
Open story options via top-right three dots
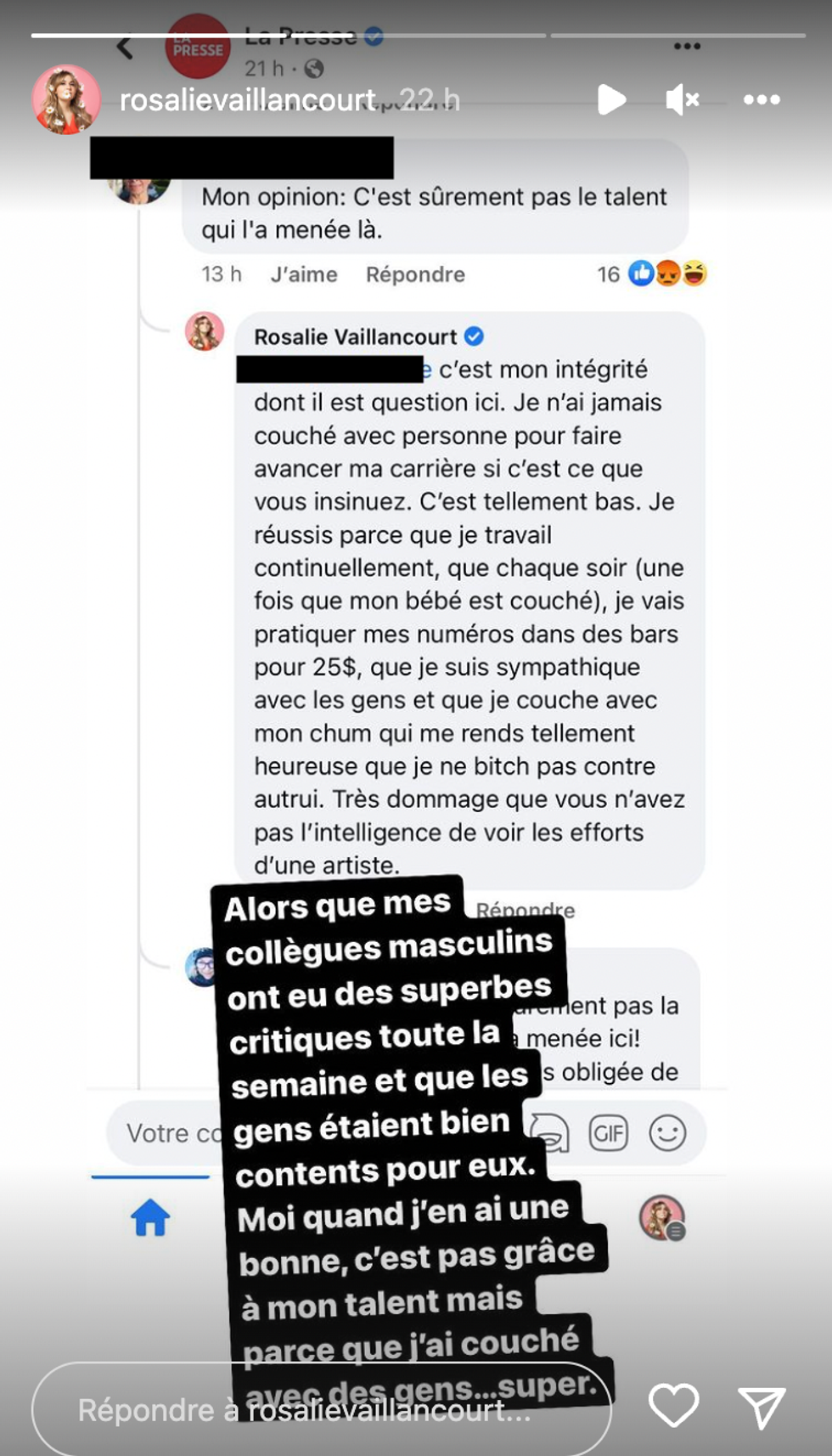pos(762,99)
